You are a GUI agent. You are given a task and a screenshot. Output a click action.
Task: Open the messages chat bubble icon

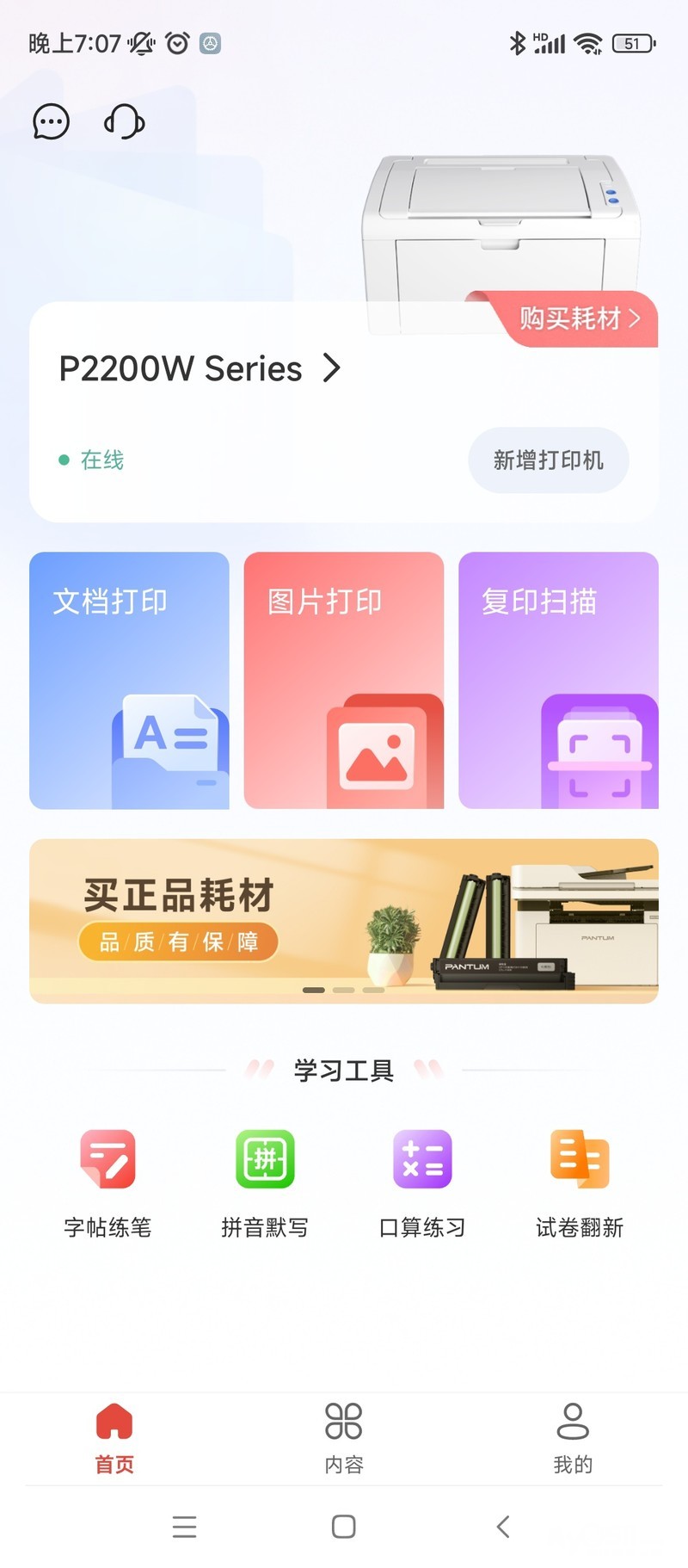click(x=51, y=122)
